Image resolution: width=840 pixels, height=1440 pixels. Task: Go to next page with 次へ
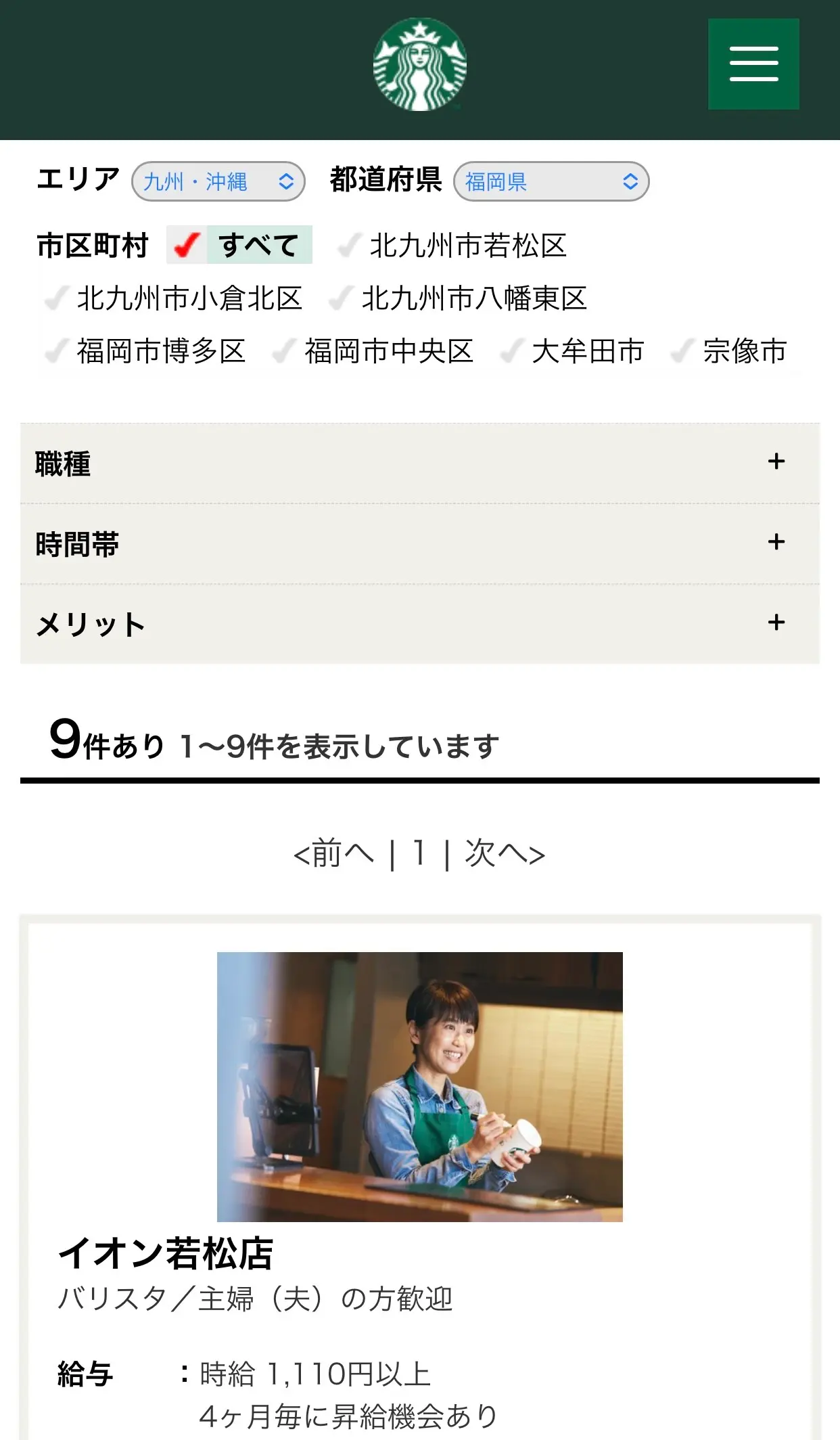click(505, 853)
